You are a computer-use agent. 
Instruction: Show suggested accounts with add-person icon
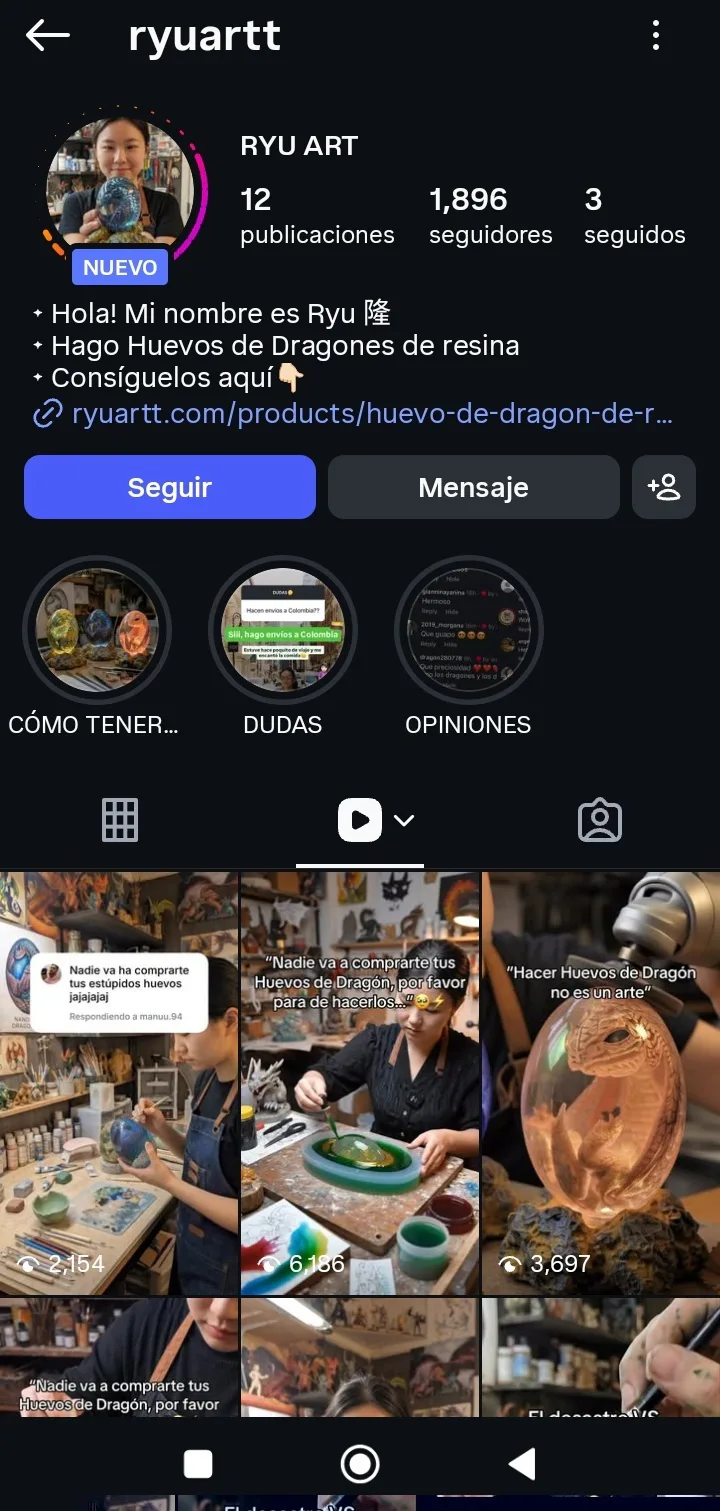click(x=663, y=487)
